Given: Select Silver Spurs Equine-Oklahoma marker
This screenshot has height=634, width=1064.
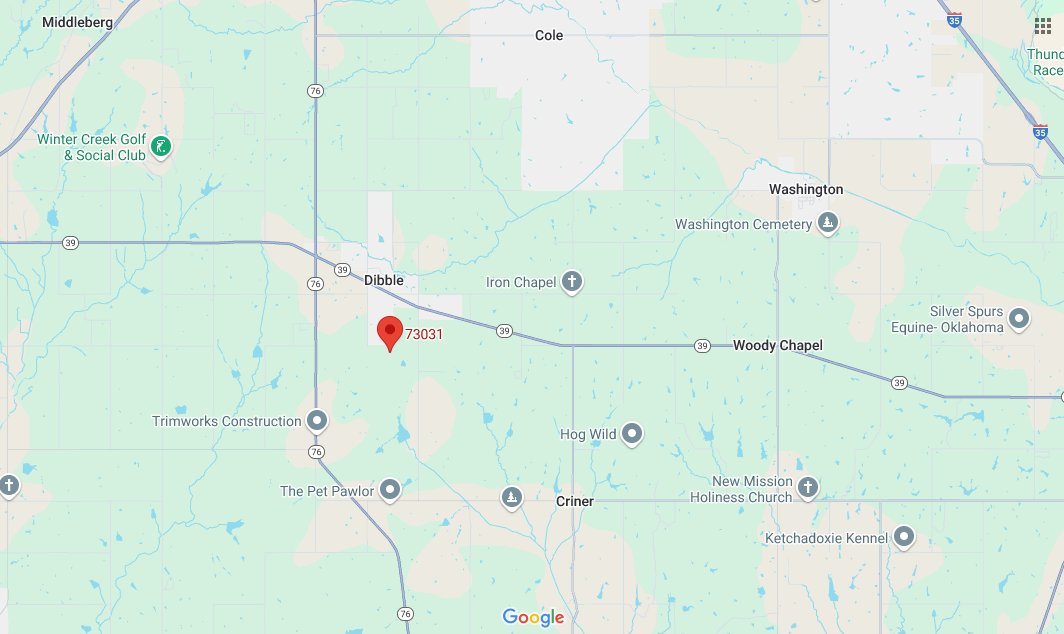Looking at the screenshot, I should click(x=1019, y=319).
